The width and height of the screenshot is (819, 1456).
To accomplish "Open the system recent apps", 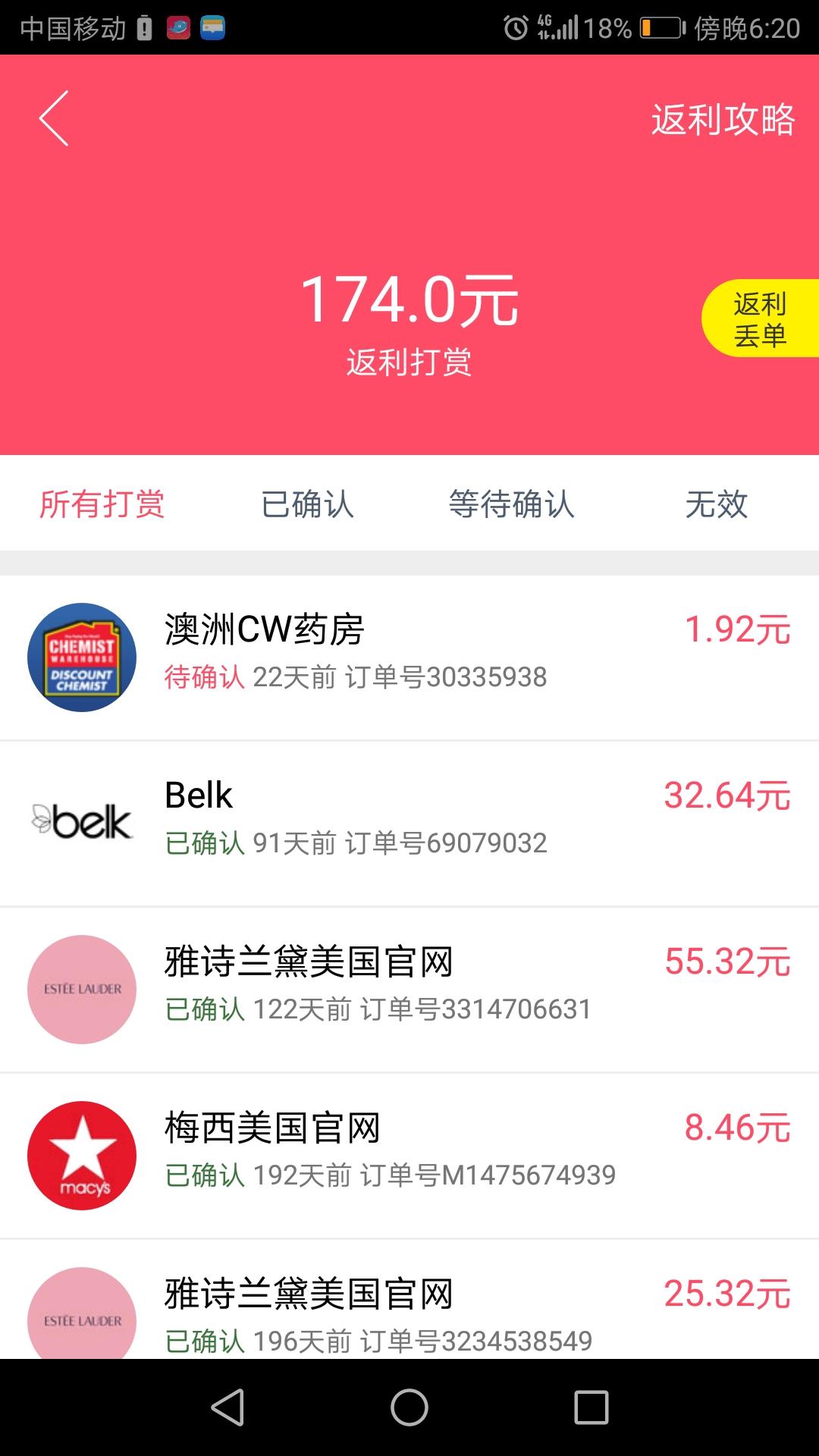I will [591, 1407].
